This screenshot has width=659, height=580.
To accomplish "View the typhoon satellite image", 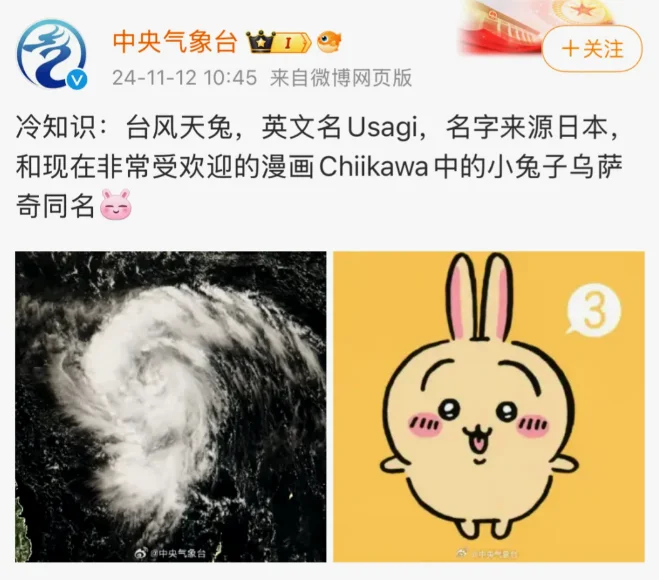I will [170, 406].
